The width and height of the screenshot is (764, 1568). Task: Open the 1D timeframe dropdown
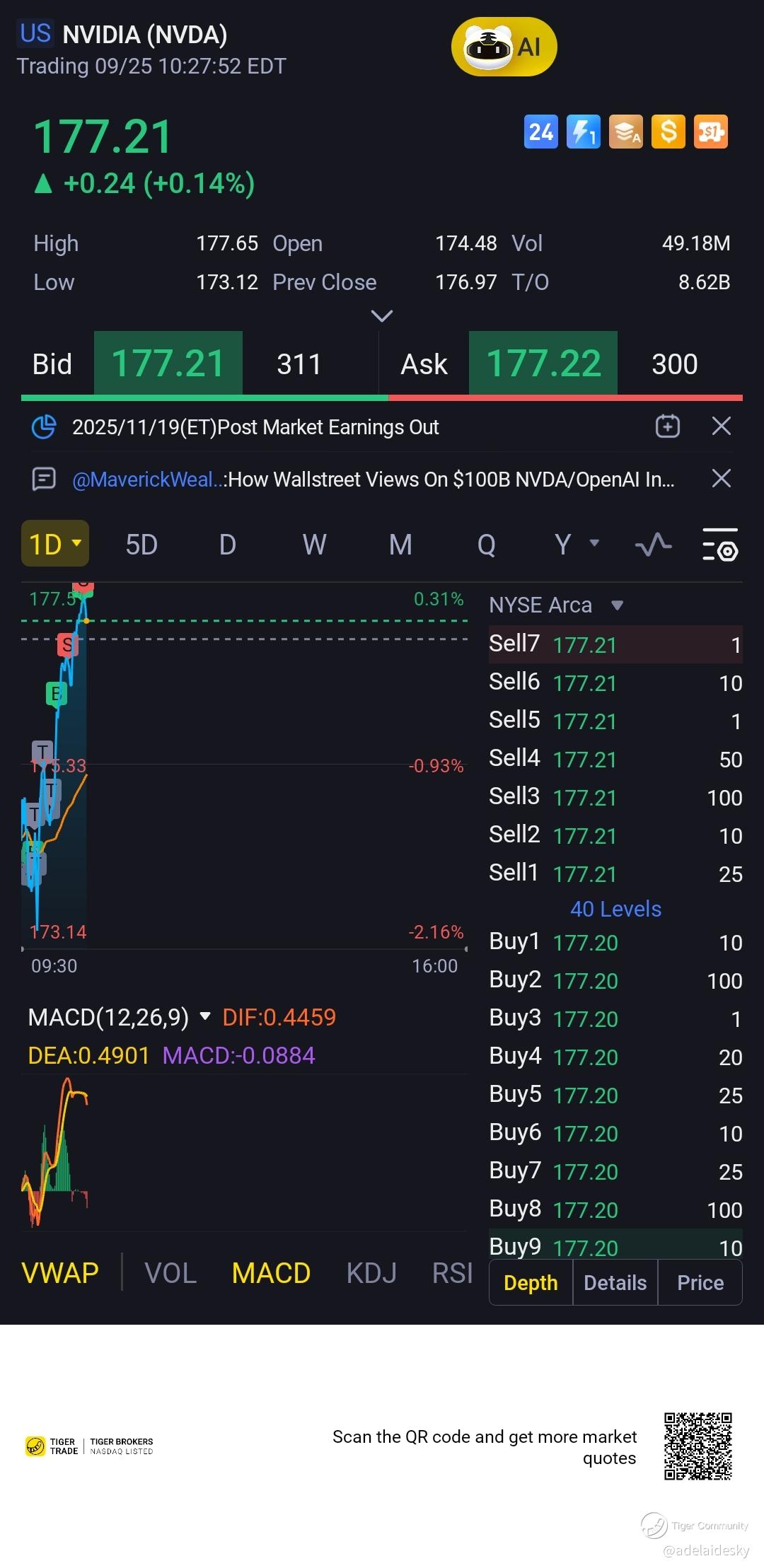[55, 544]
